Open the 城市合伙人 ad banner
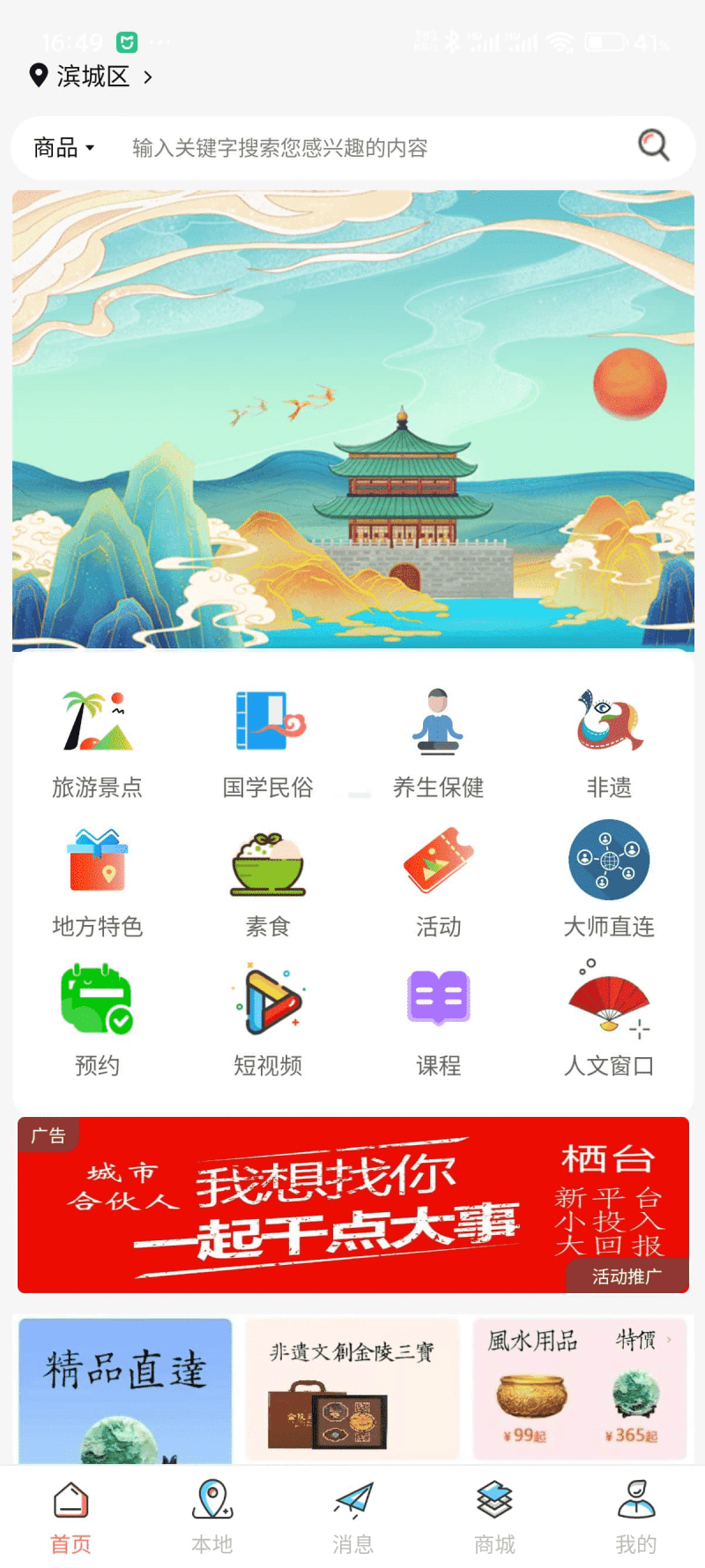The image size is (705, 1568). point(353,1205)
